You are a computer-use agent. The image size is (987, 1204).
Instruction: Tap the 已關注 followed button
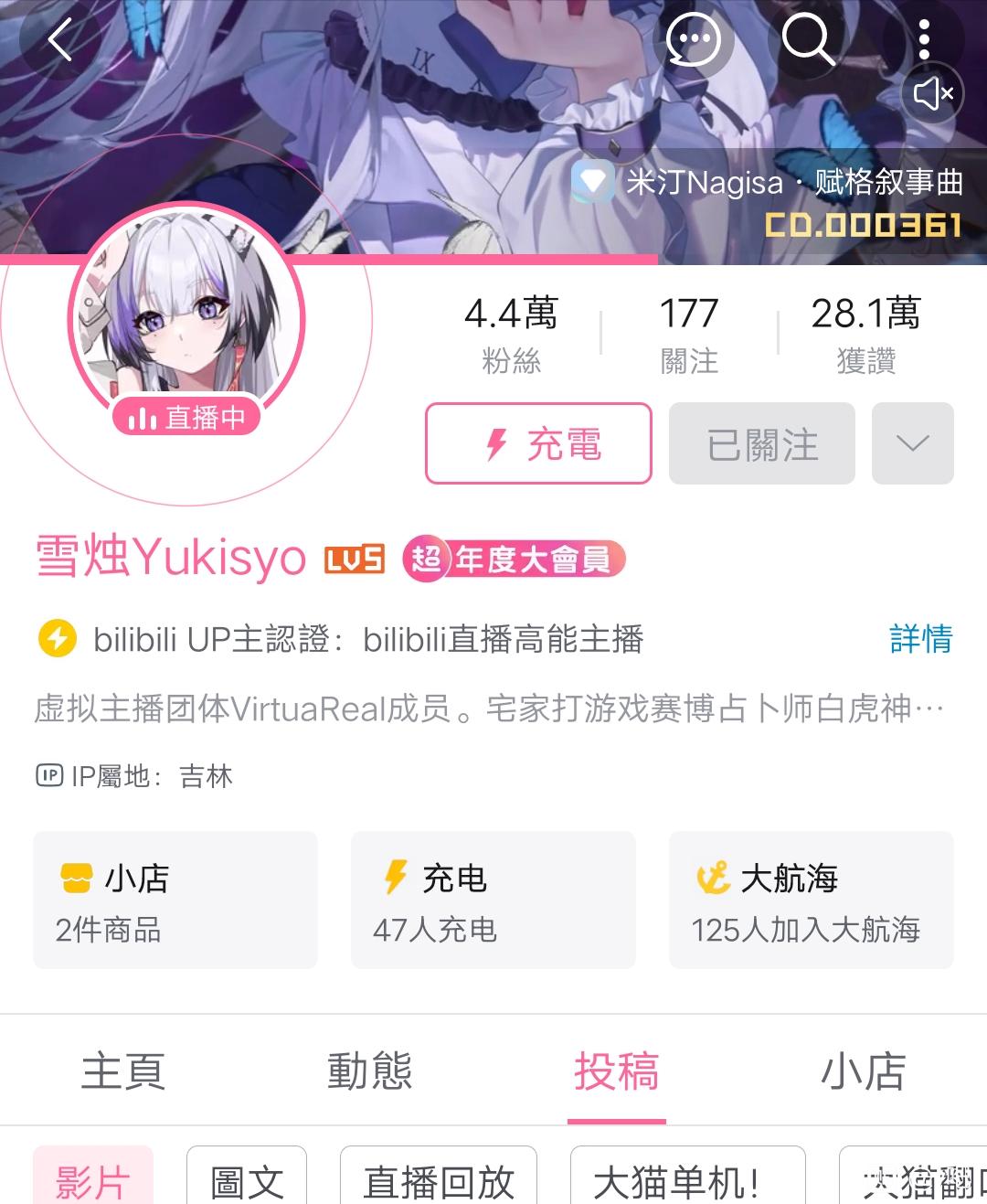pyautogui.click(x=762, y=444)
